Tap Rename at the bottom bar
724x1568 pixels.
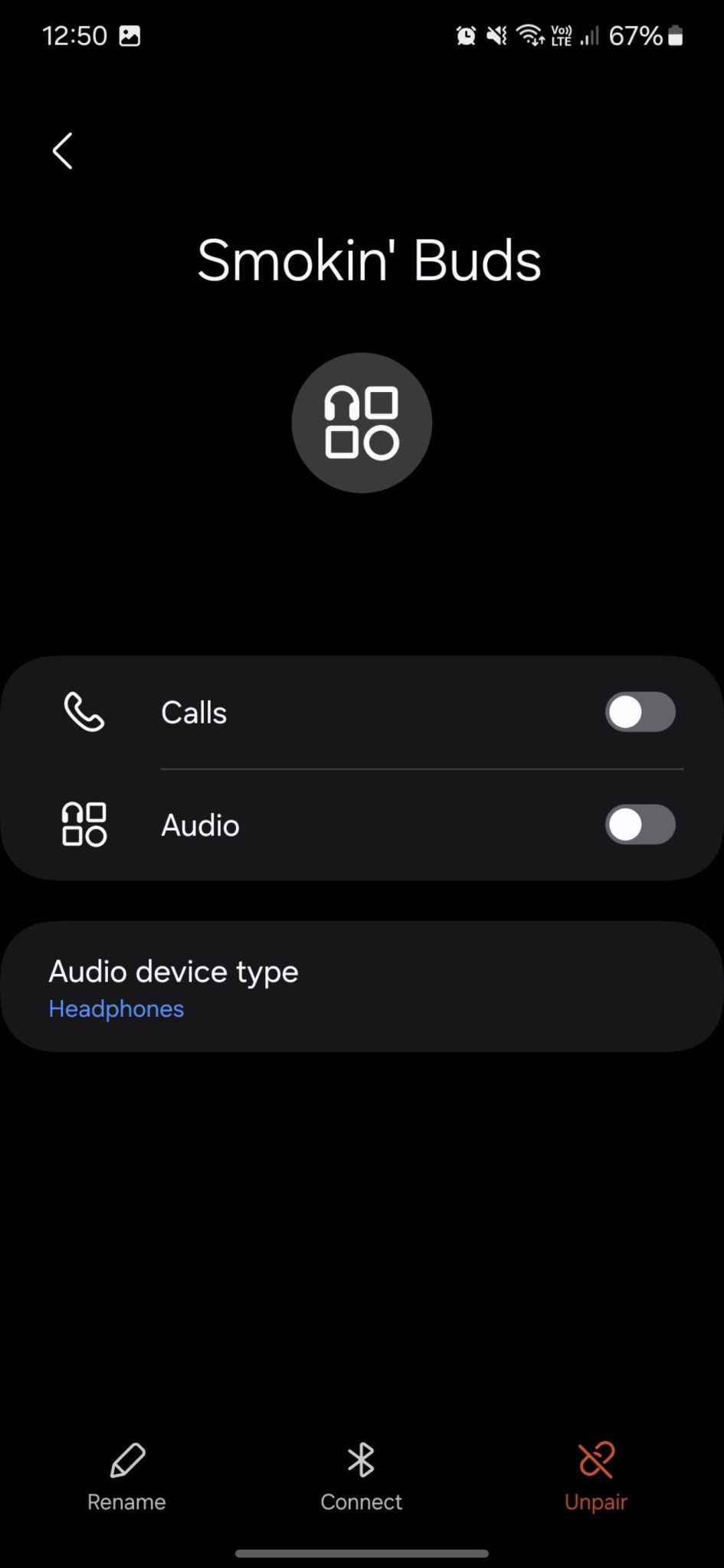point(126,1479)
